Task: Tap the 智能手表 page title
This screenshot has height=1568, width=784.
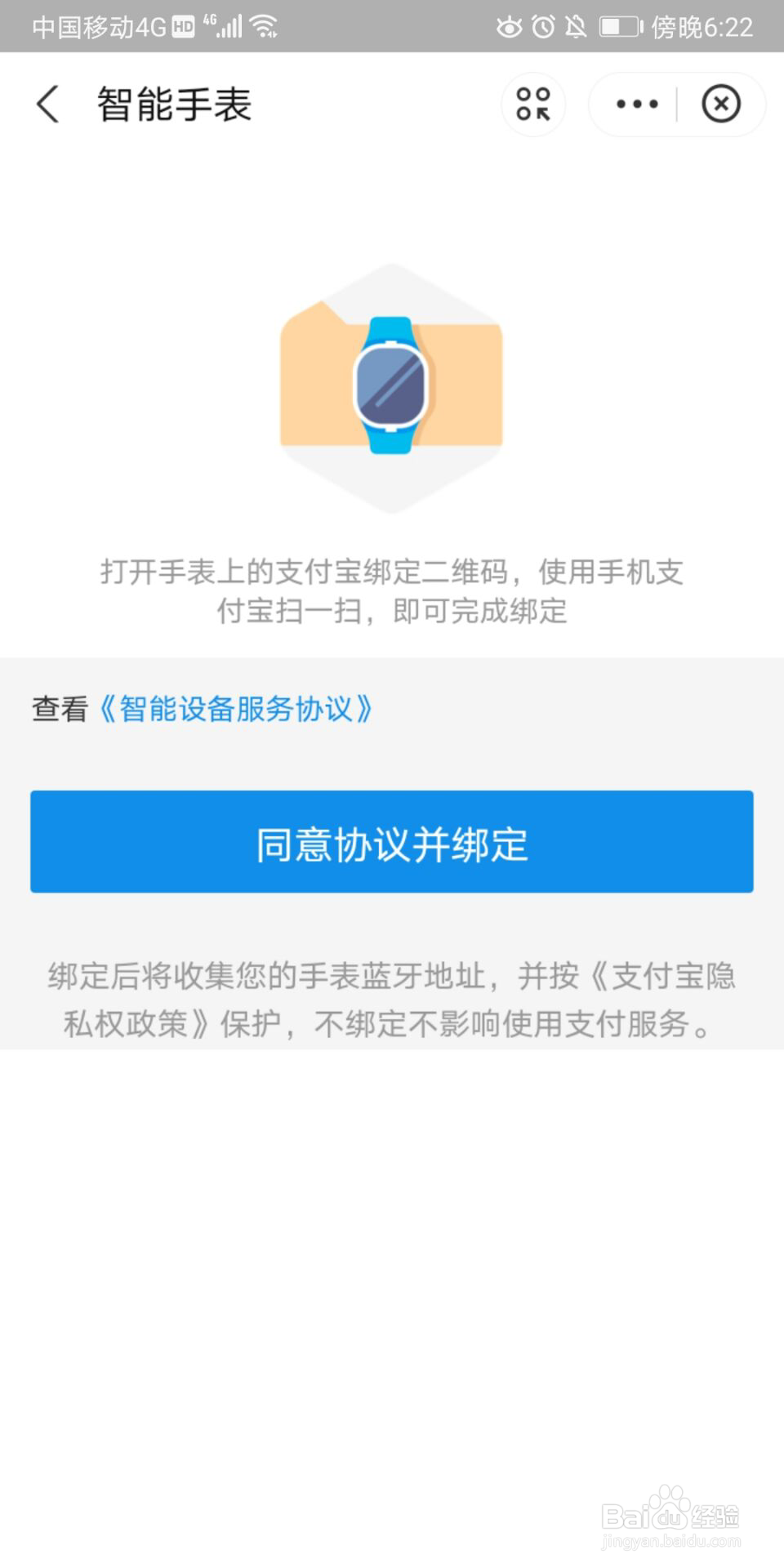Action: coord(176,106)
